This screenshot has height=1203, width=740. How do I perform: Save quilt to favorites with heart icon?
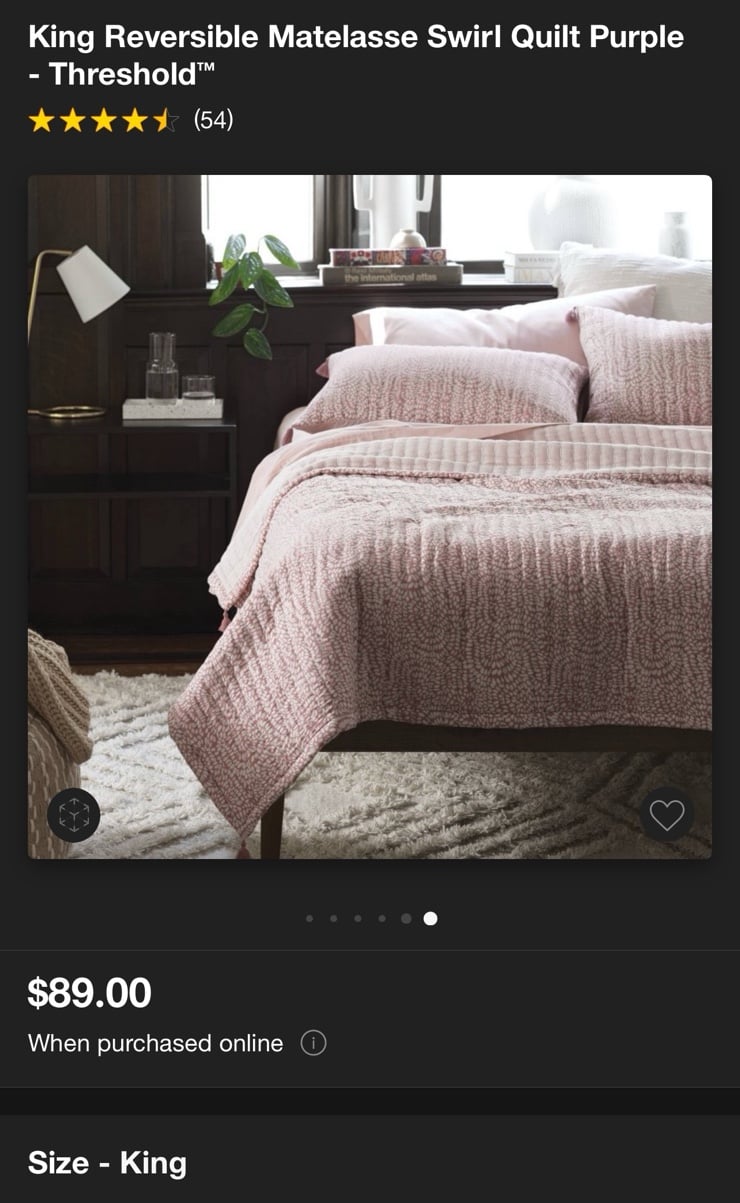(666, 814)
